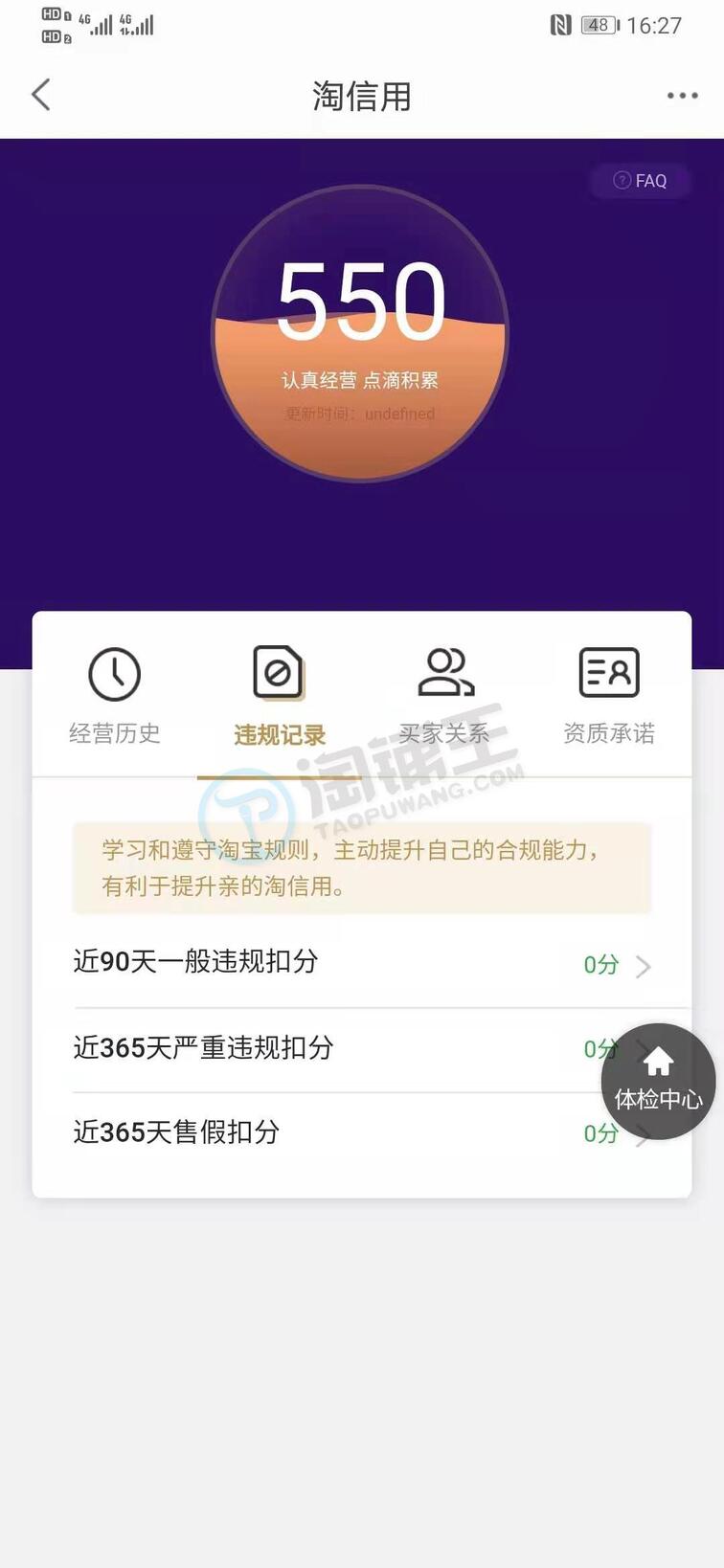Open the 近365天售假扣分 row
Screen dimensions: 724x1568
click(x=326, y=1133)
